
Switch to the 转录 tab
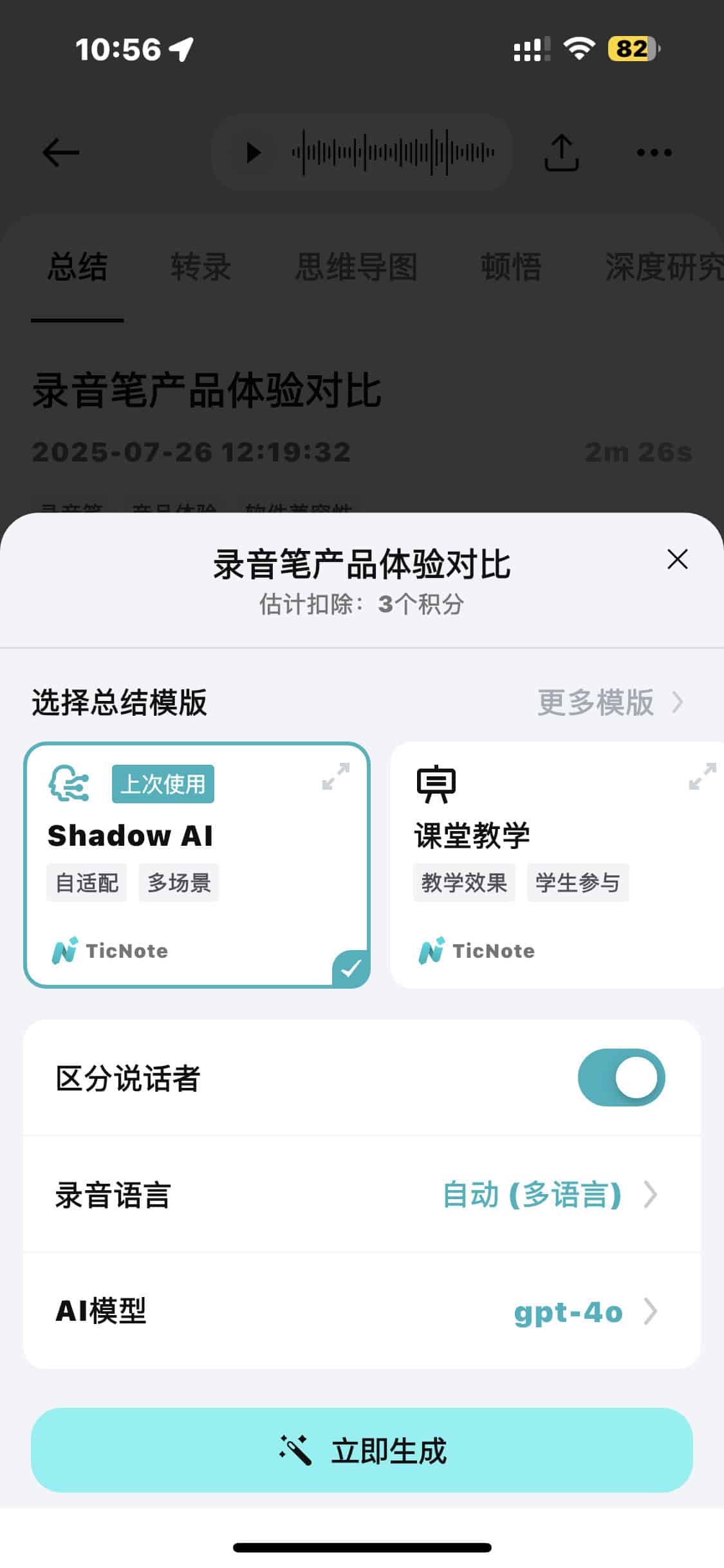point(200,267)
